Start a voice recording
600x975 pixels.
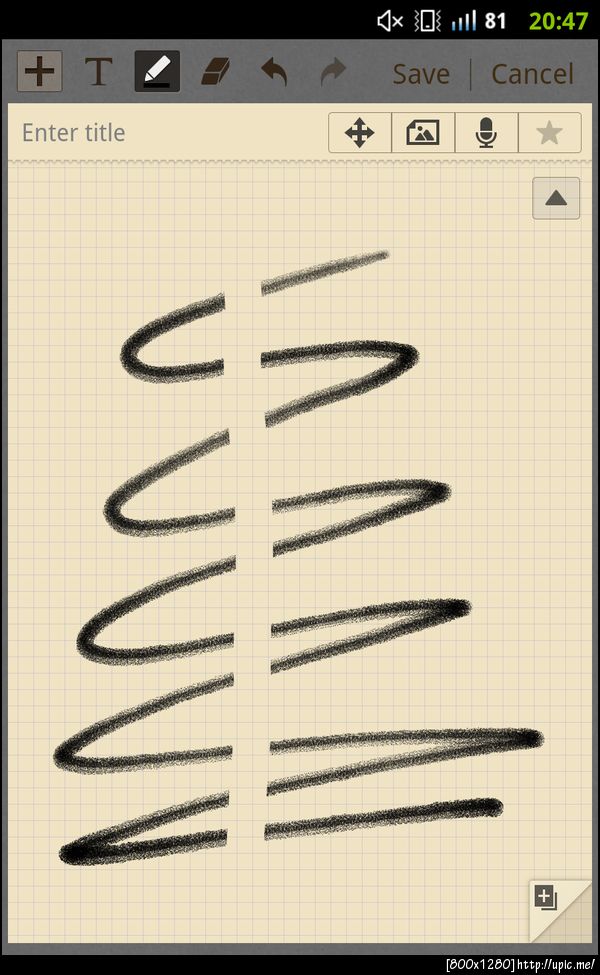(486, 132)
